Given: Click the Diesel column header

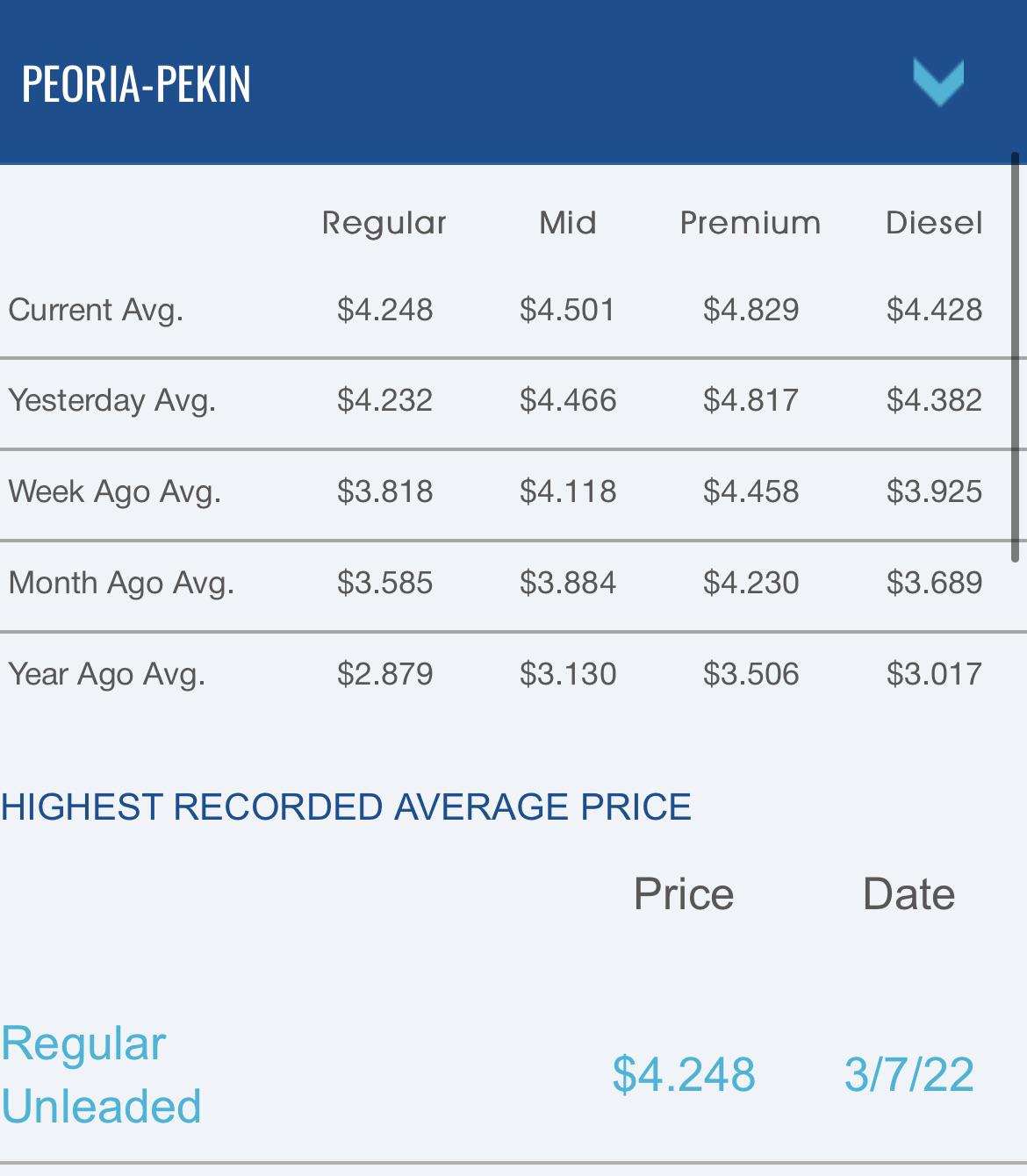Looking at the screenshot, I should coord(935,222).
